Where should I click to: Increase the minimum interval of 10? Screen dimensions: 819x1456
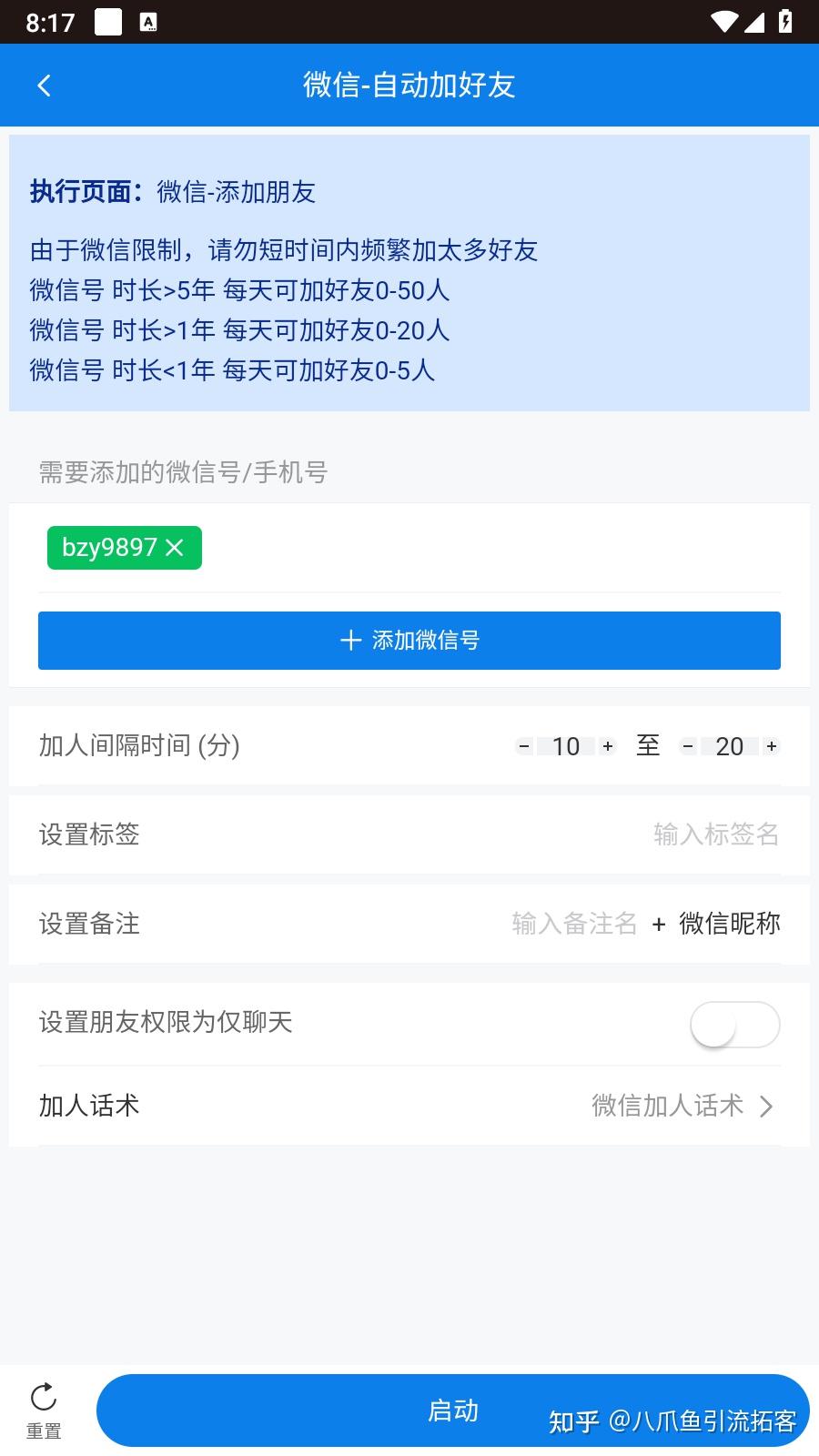608,746
